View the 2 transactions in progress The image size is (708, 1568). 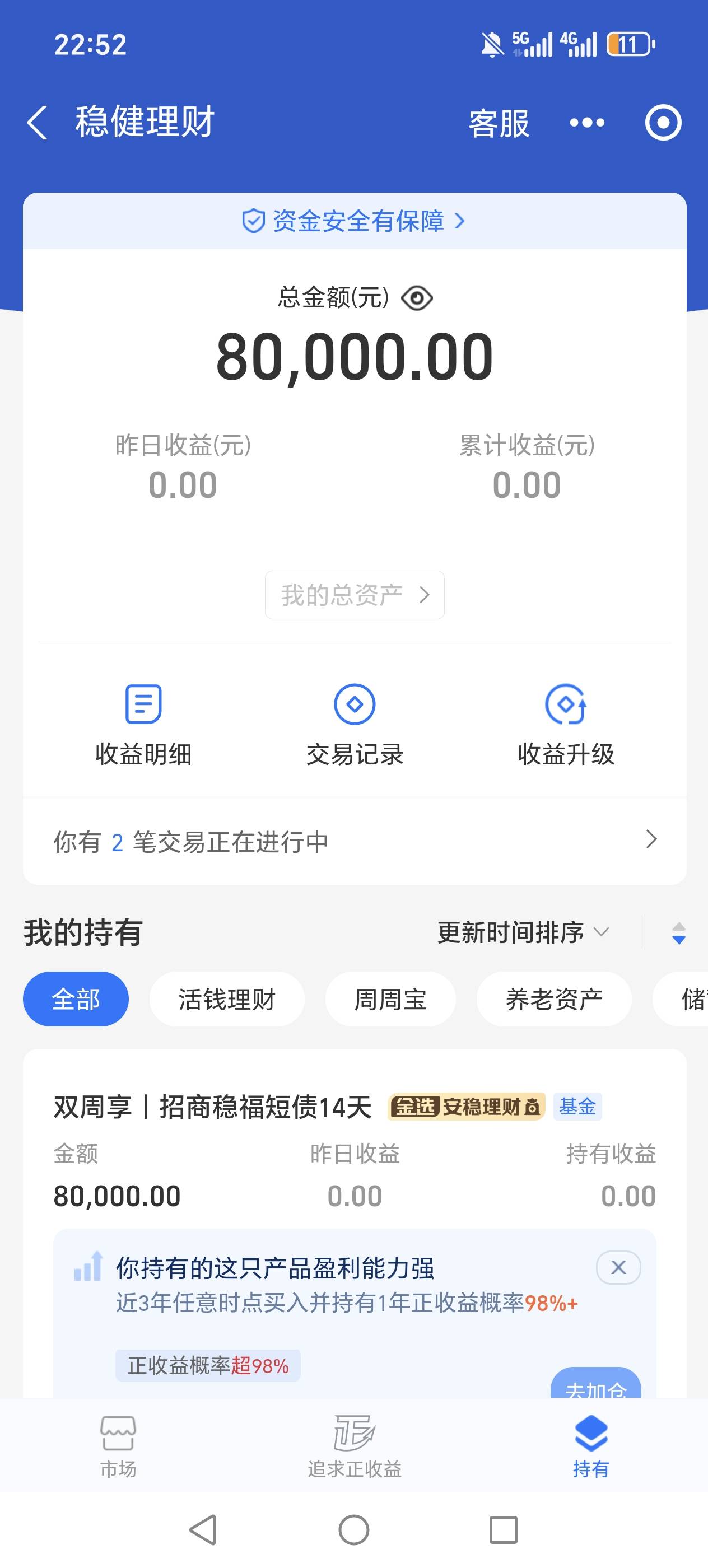(x=355, y=841)
